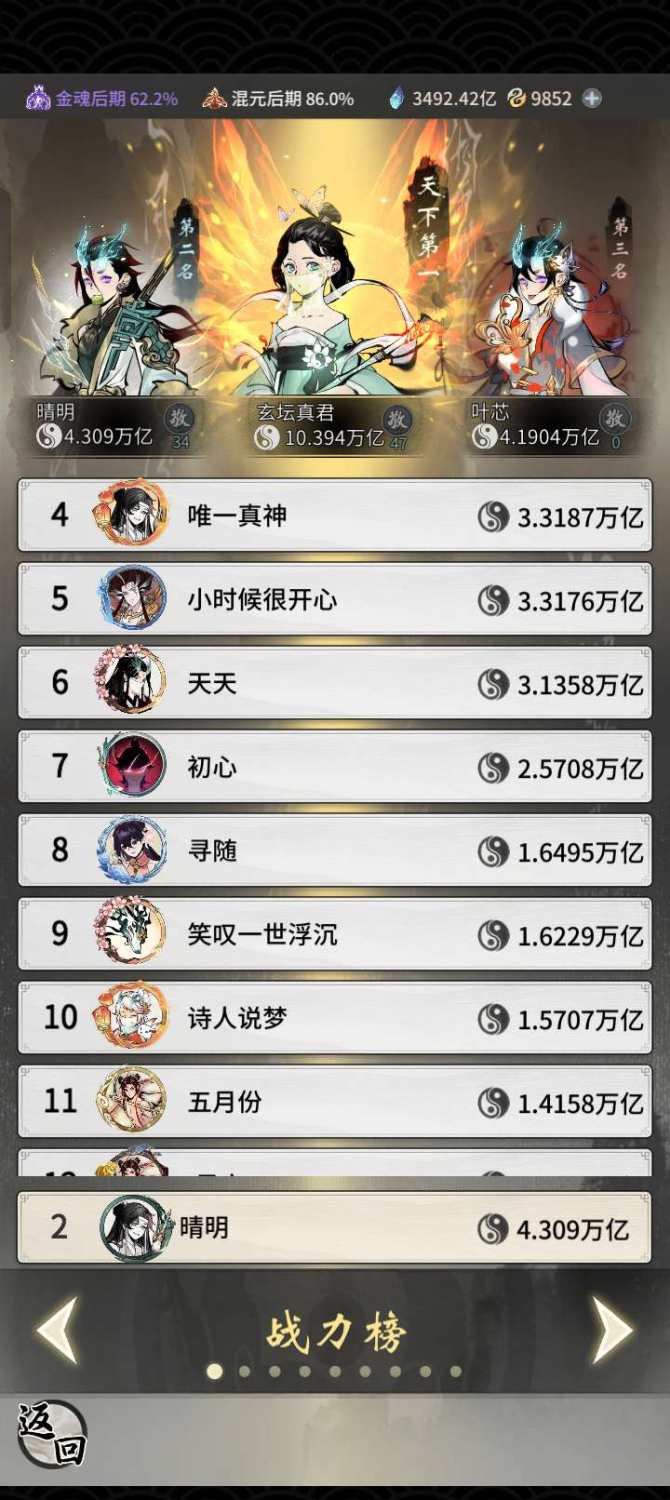Tap the 敬 button under 晴明

pos(180,418)
